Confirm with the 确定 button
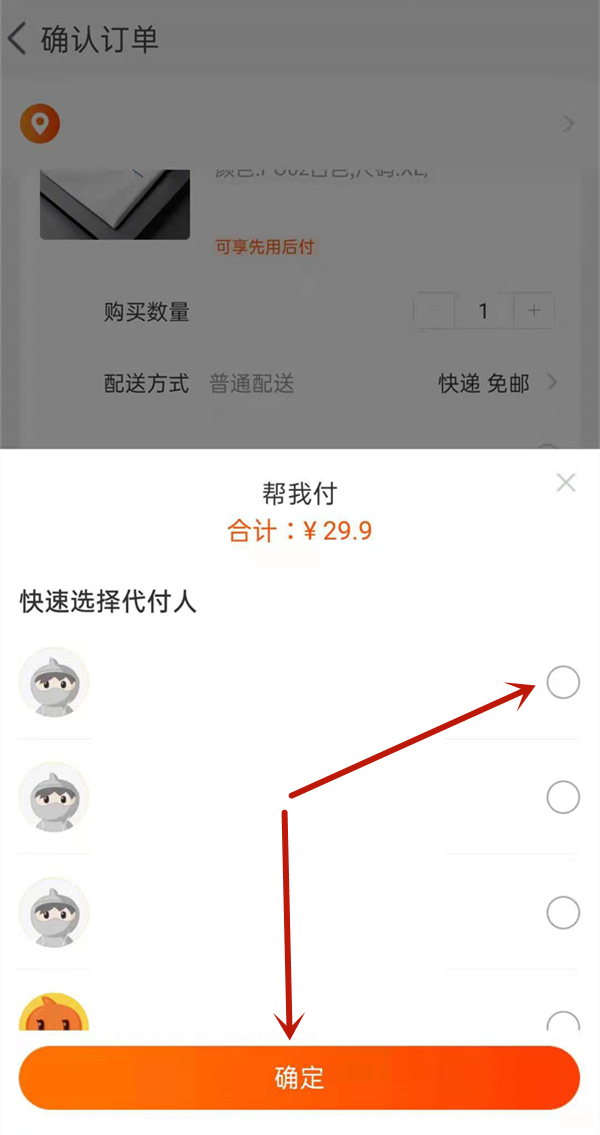This screenshot has width=600, height=1135. 299,1078
